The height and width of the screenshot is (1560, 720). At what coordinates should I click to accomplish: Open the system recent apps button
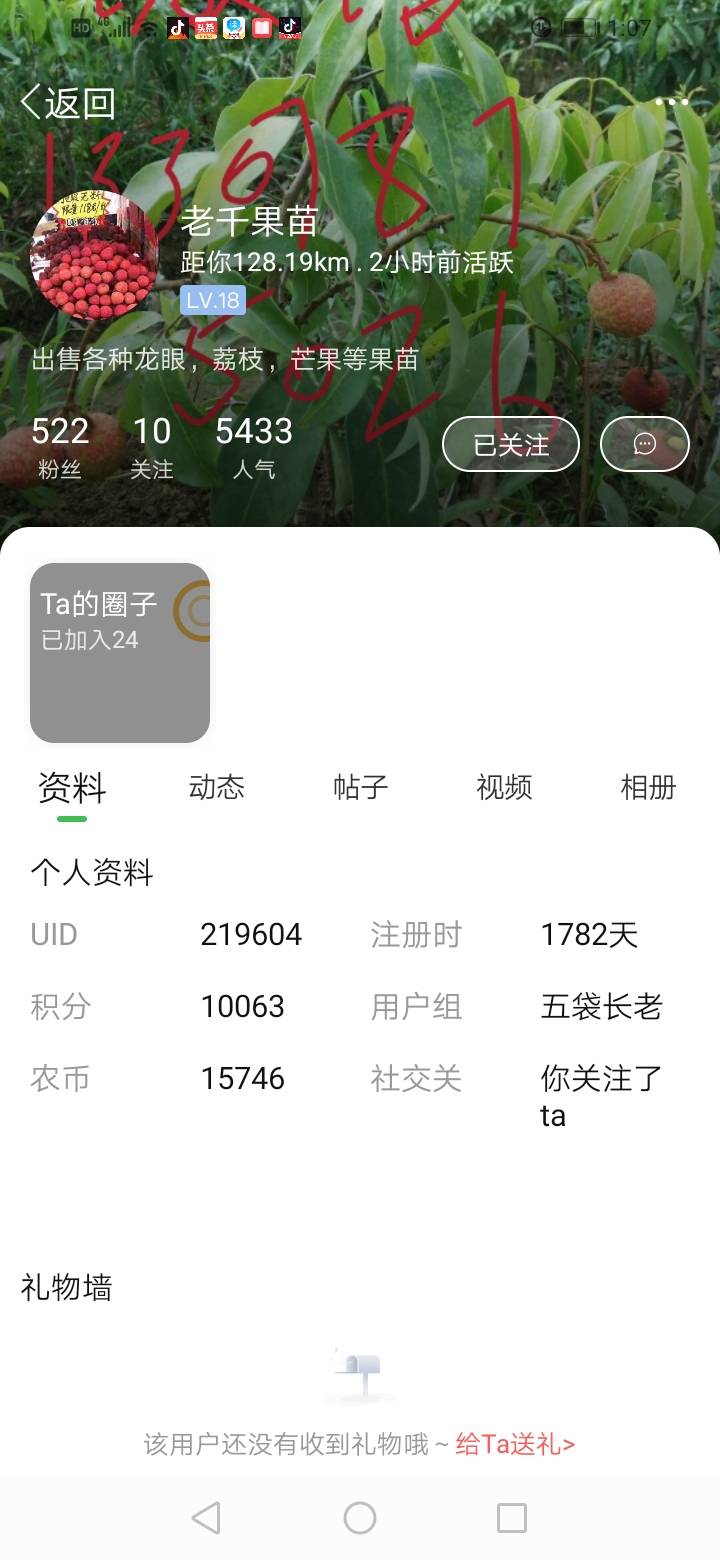tap(512, 1518)
